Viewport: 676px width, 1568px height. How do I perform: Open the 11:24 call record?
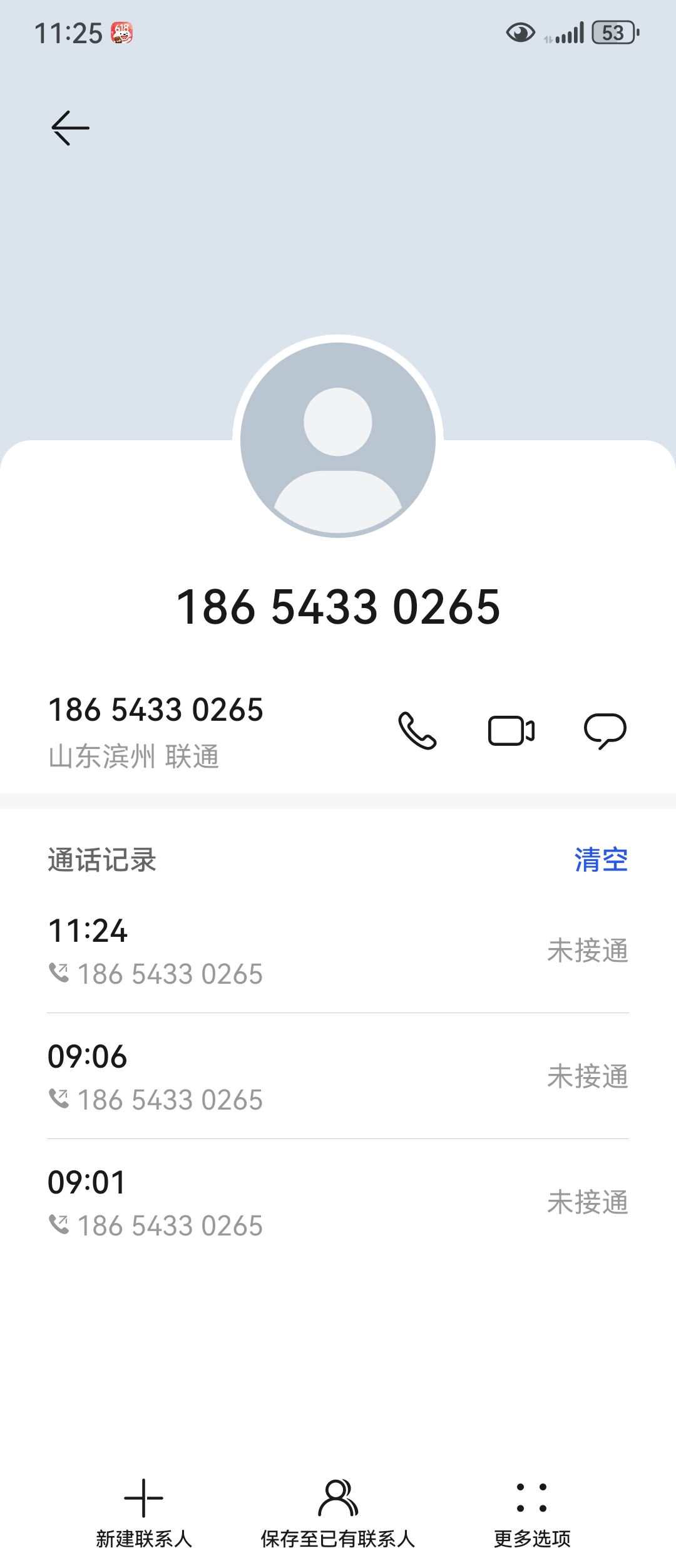pyautogui.click(x=338, y=951)
